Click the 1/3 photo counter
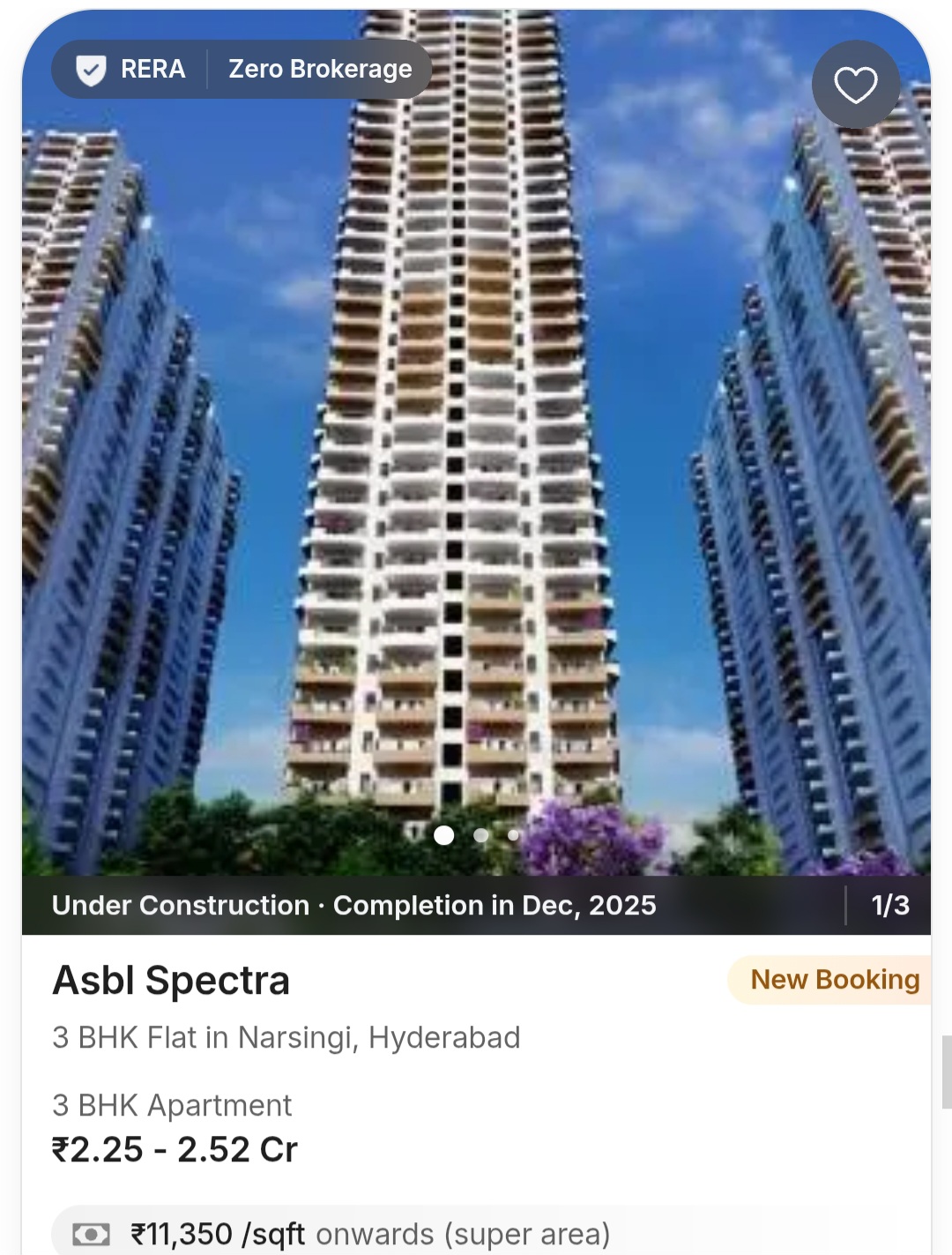 890,905
